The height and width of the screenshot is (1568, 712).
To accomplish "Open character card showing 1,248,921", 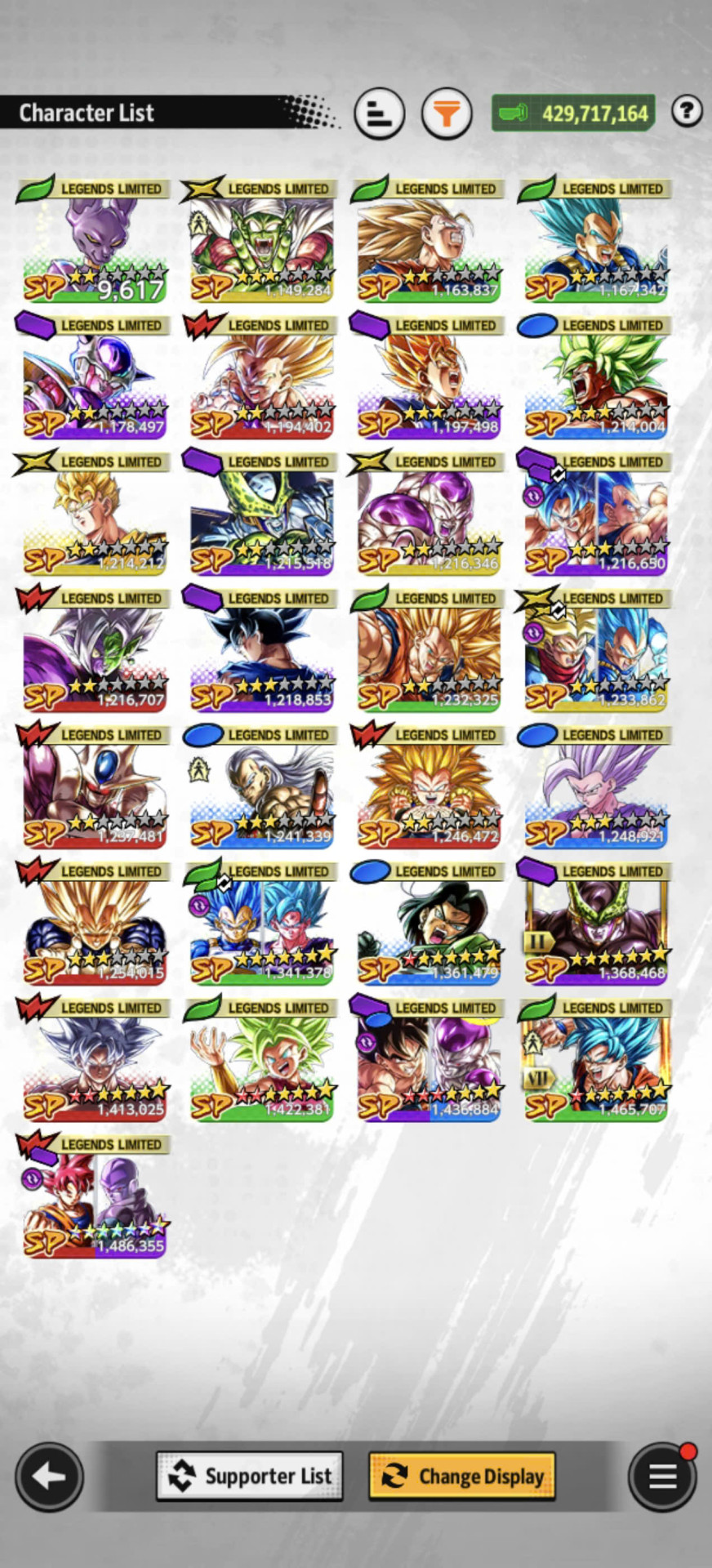I will pyautogui.click(x=595, y=785).
